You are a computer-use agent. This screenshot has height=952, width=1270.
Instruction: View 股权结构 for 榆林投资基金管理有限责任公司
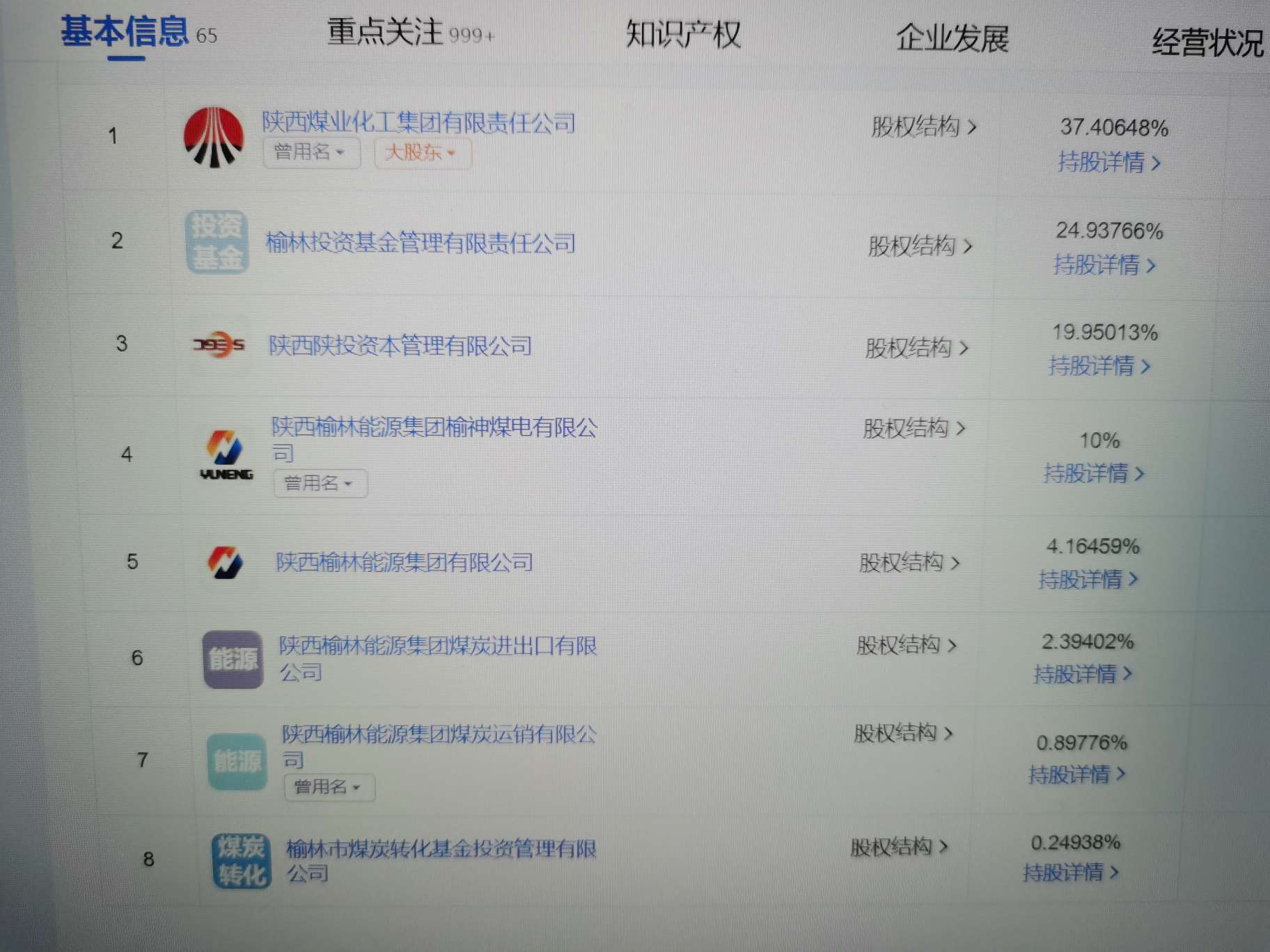(x=919, y=246)
